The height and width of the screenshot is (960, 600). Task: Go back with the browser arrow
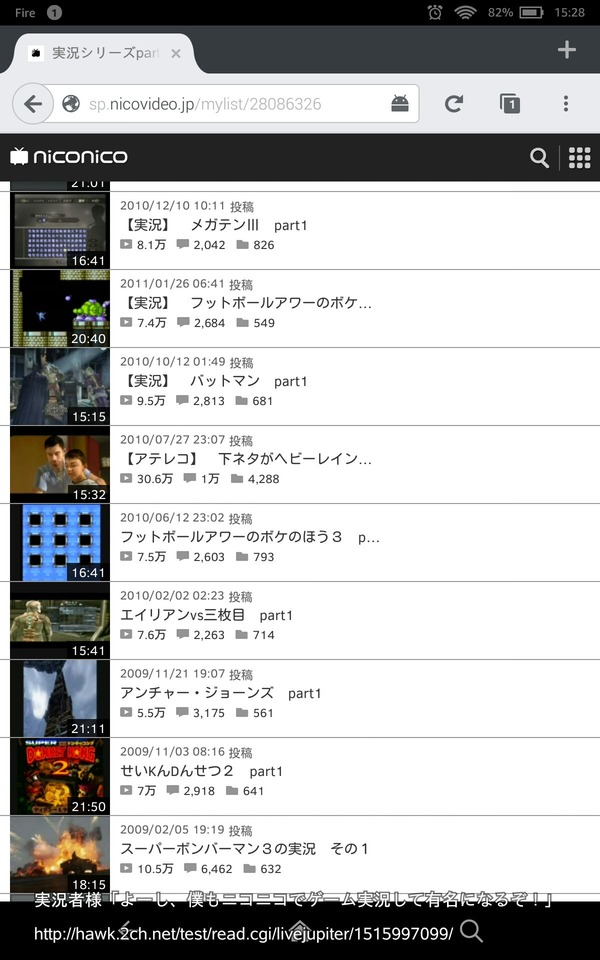(33, 103)
